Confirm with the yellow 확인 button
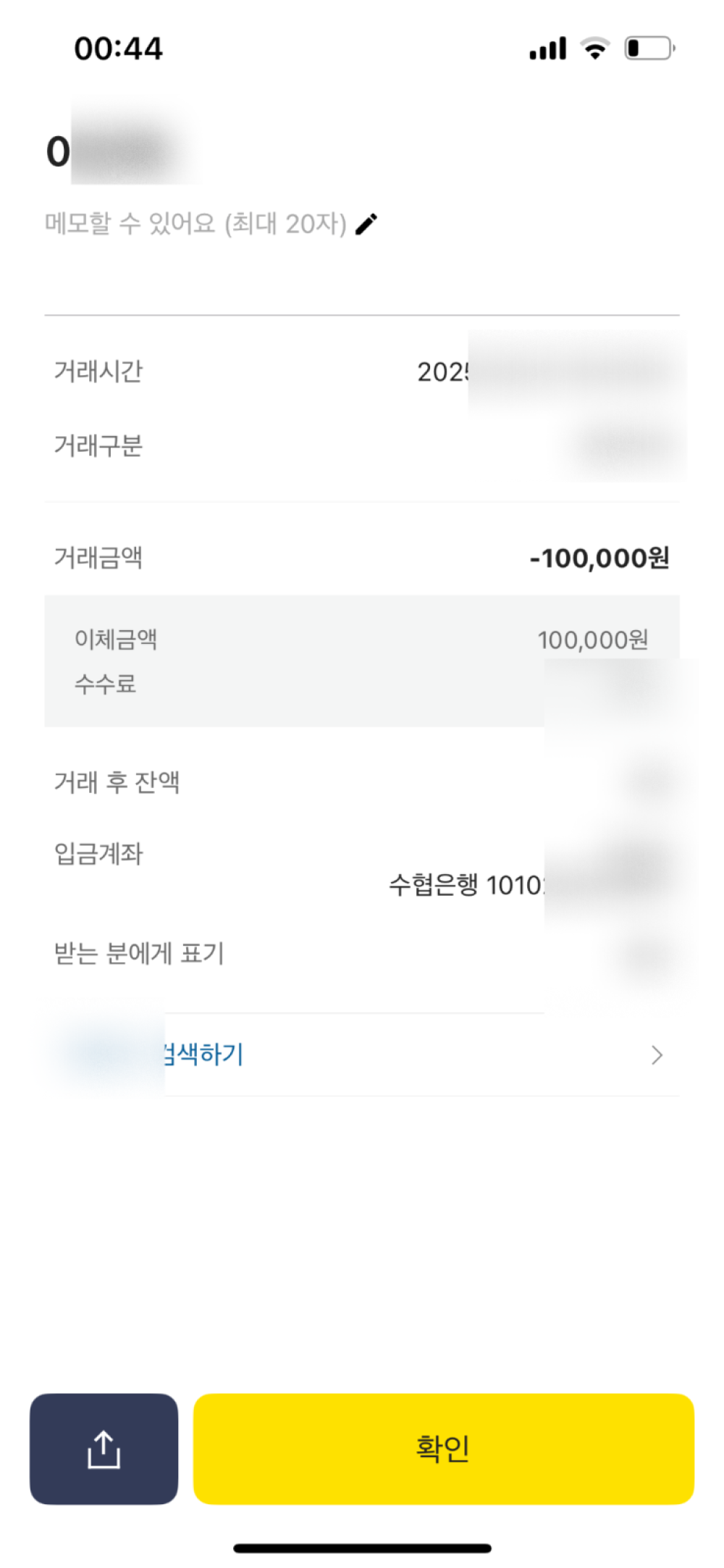 443,1448
